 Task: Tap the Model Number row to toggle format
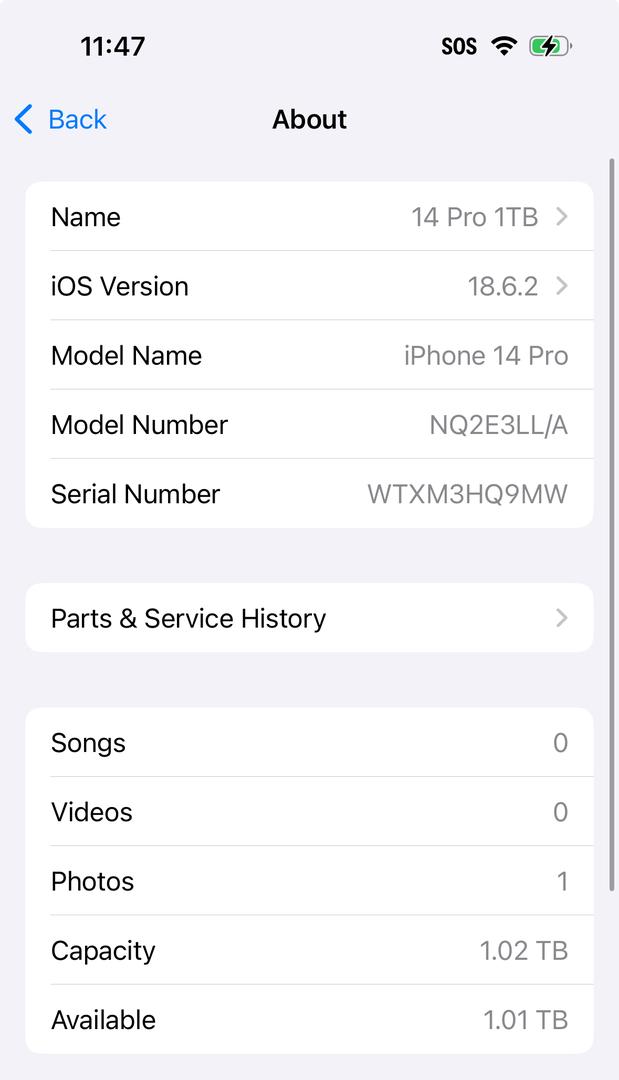click(x=309, y=424)
